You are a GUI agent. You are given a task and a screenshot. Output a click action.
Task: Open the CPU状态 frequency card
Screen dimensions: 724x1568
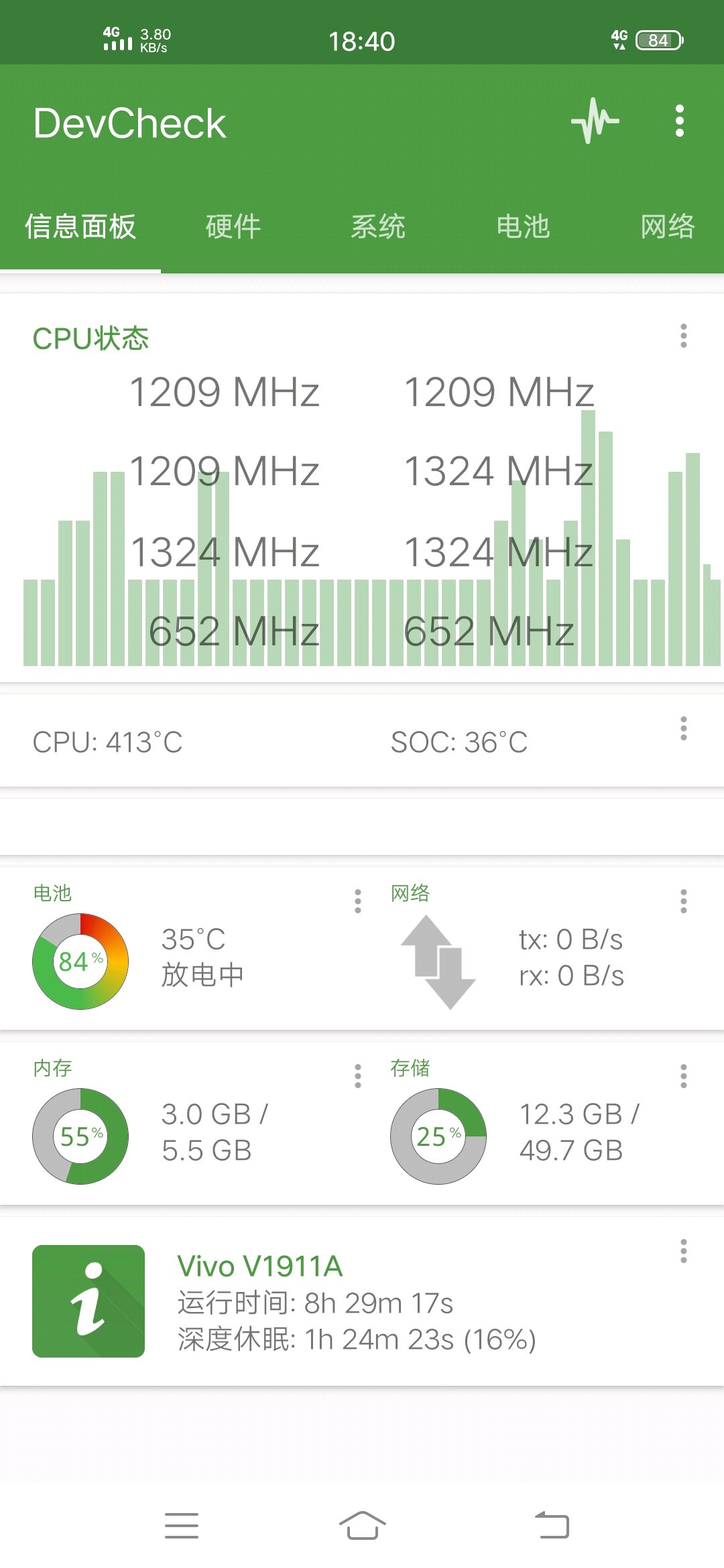tap(362, 488)
